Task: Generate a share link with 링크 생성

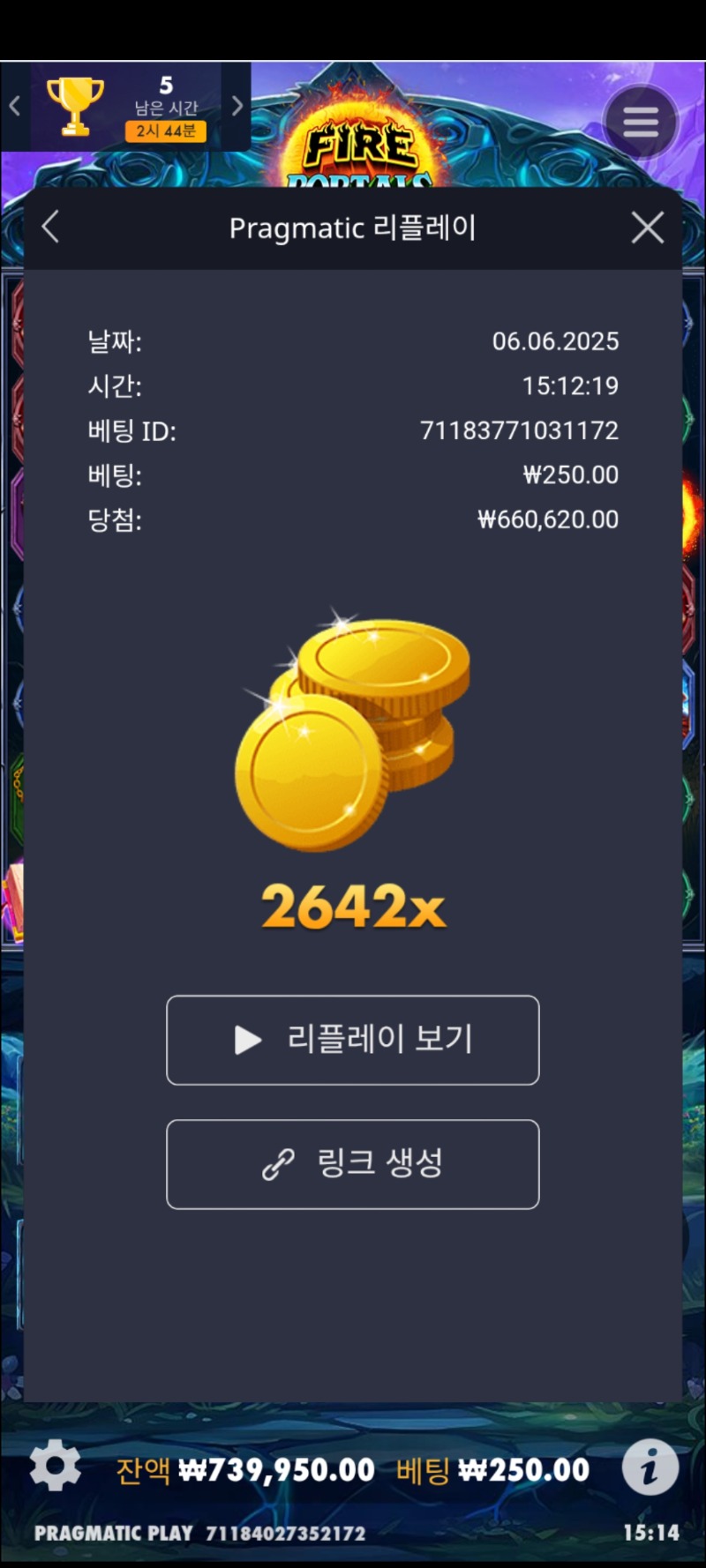Action: click(352, 1164)
